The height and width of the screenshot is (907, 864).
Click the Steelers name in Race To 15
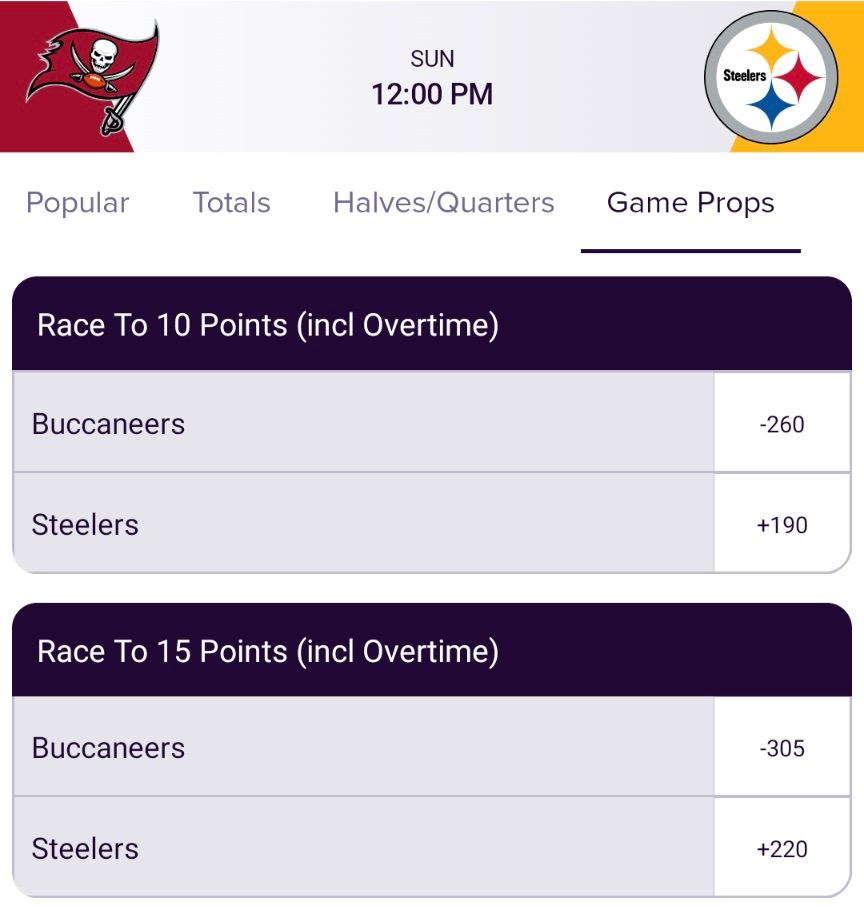click(x=84, y=849)
